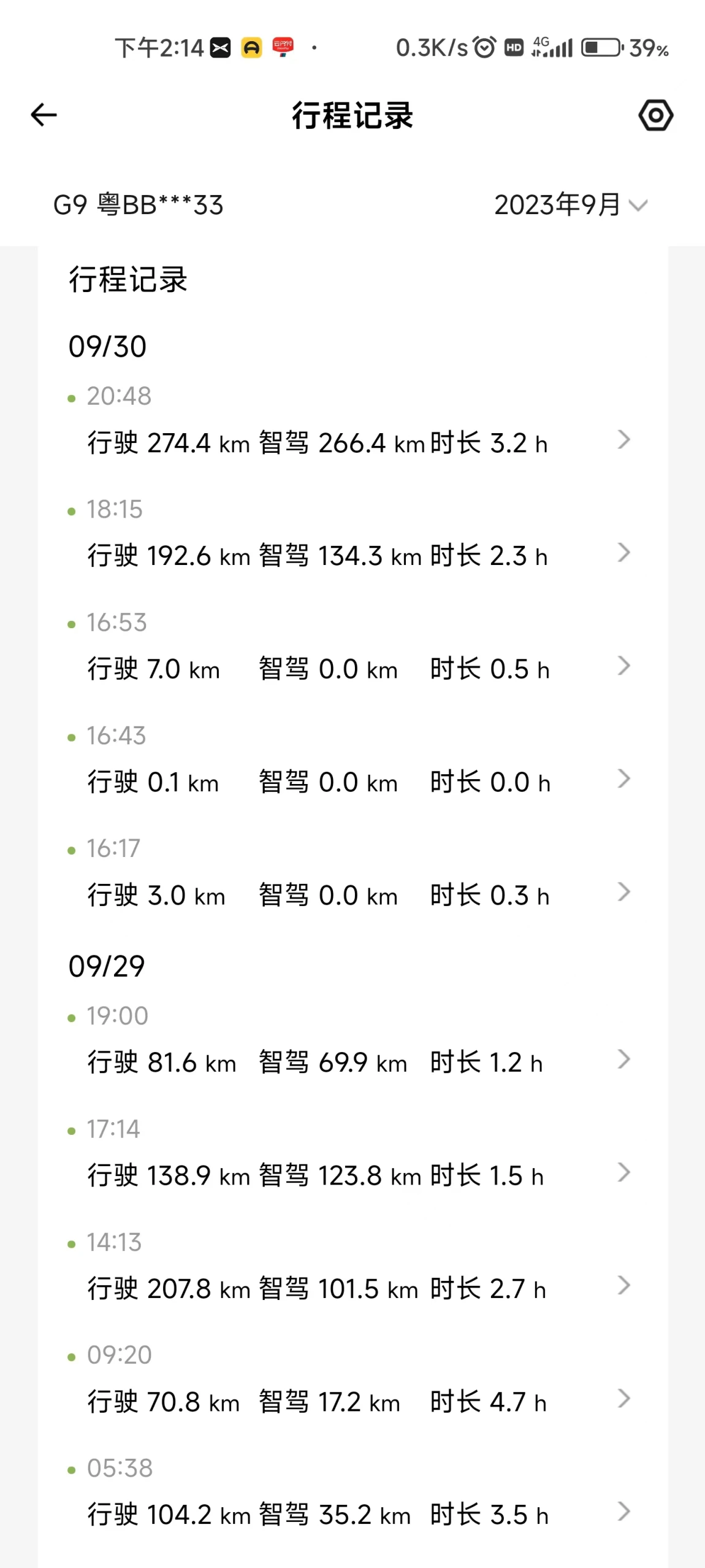The width and height of the screenshot is (705, 1568).
Task: Expand the 2023年9月 month picker
Action: coord(571,205)
